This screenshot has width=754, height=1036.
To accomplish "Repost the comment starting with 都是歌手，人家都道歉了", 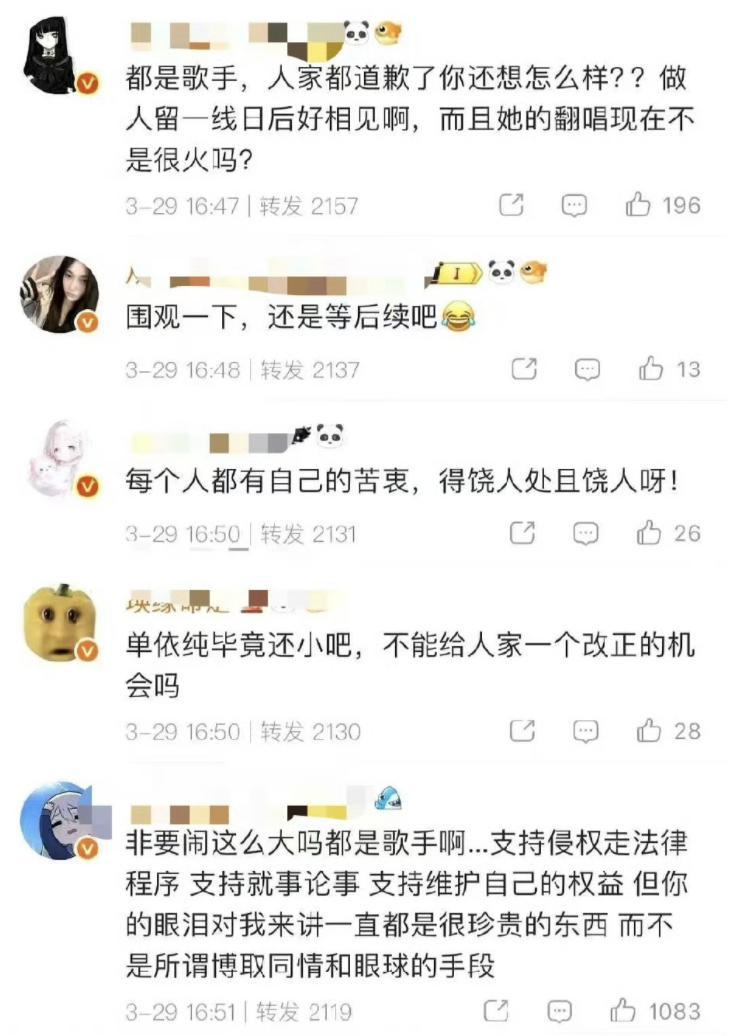I will pyautogui.click(x=511, y=206).
